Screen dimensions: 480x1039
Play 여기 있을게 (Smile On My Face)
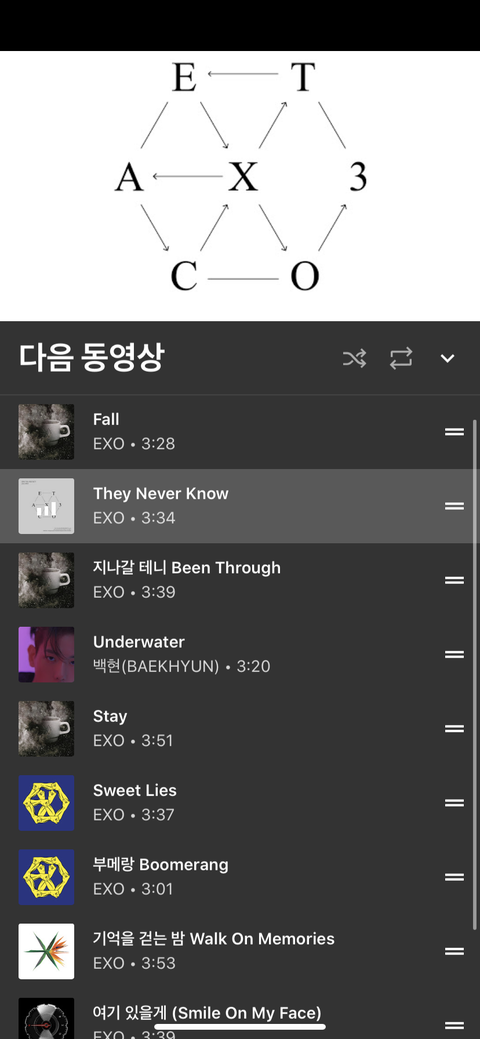(x=240, y=1014)
